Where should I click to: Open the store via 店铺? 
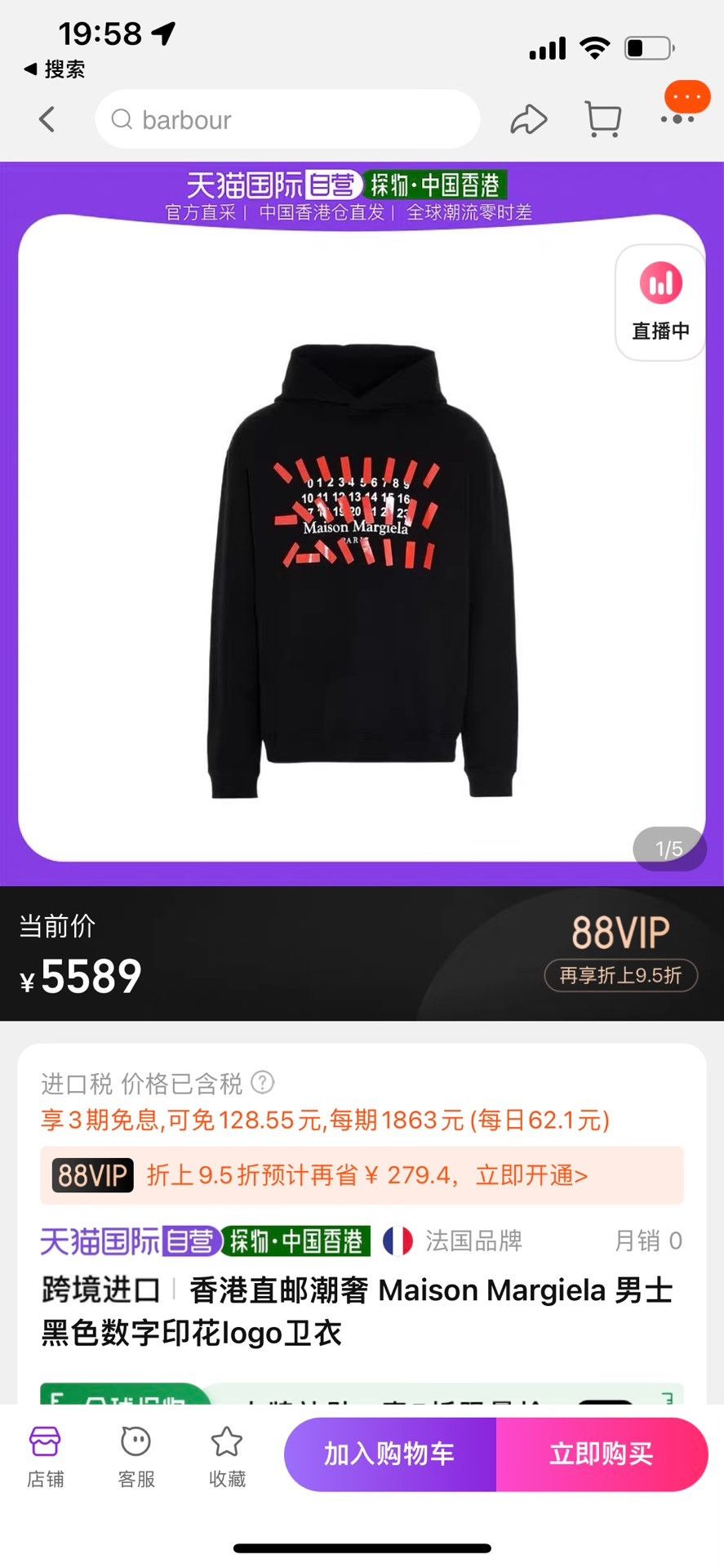point(45,1458)
